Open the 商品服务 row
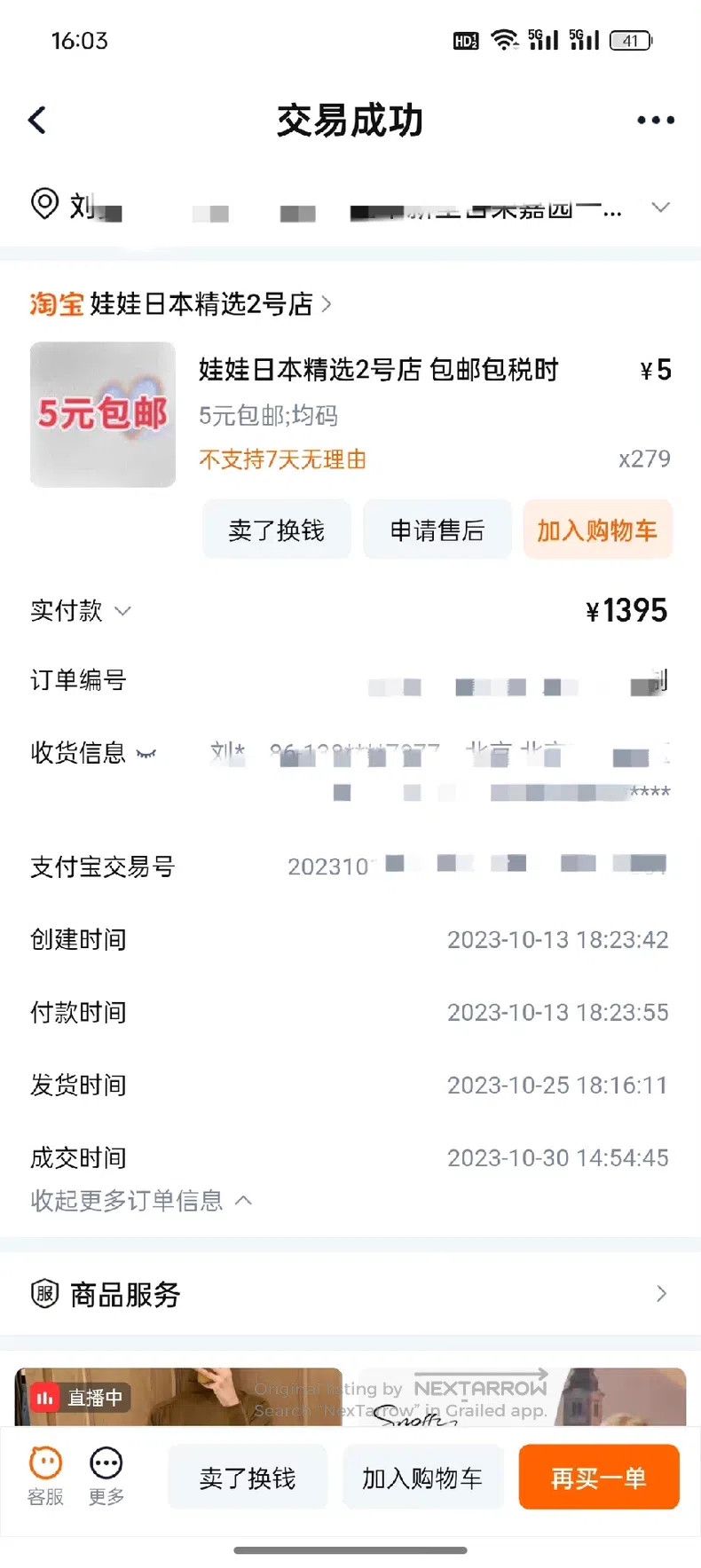The height and width of the screenshot is (1568, 701). pyautogui.click(x=350, y=1294)
